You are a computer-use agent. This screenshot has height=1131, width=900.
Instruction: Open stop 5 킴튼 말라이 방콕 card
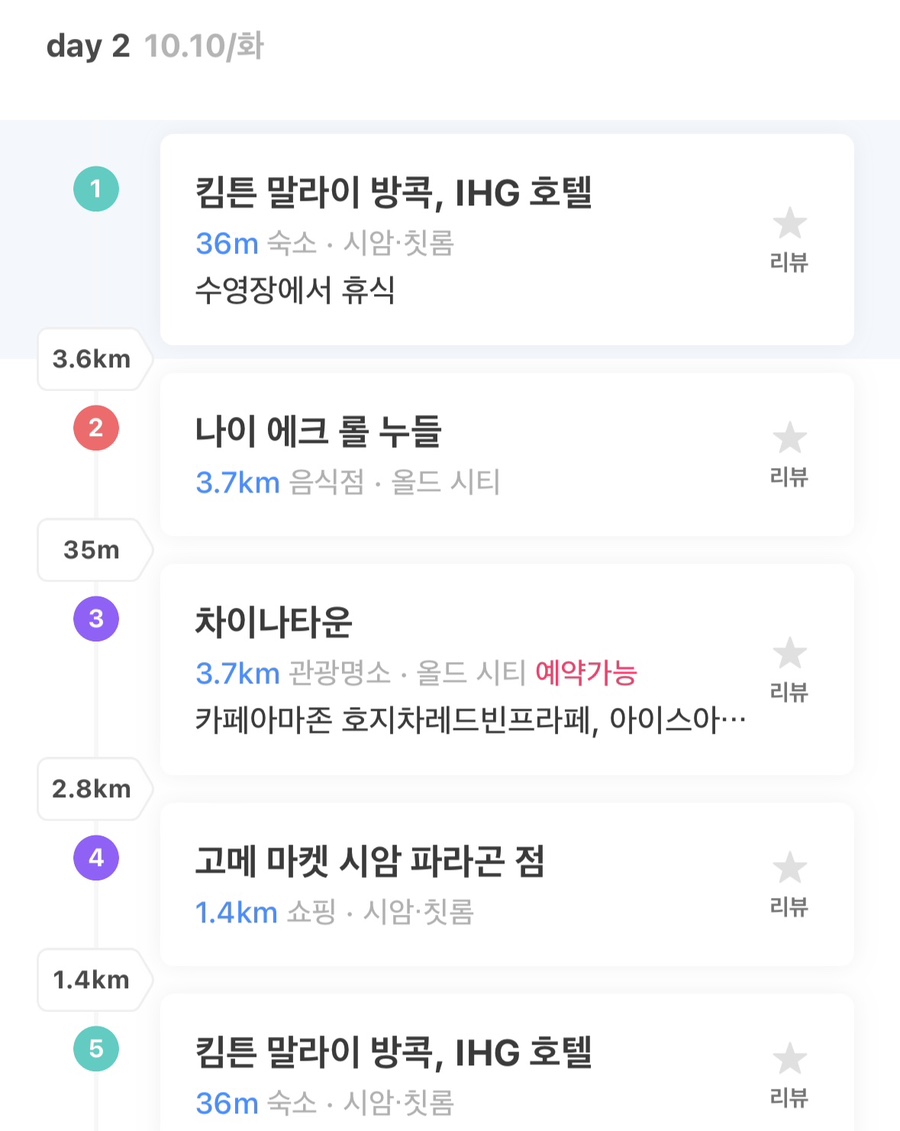(x=450, y=1070)
